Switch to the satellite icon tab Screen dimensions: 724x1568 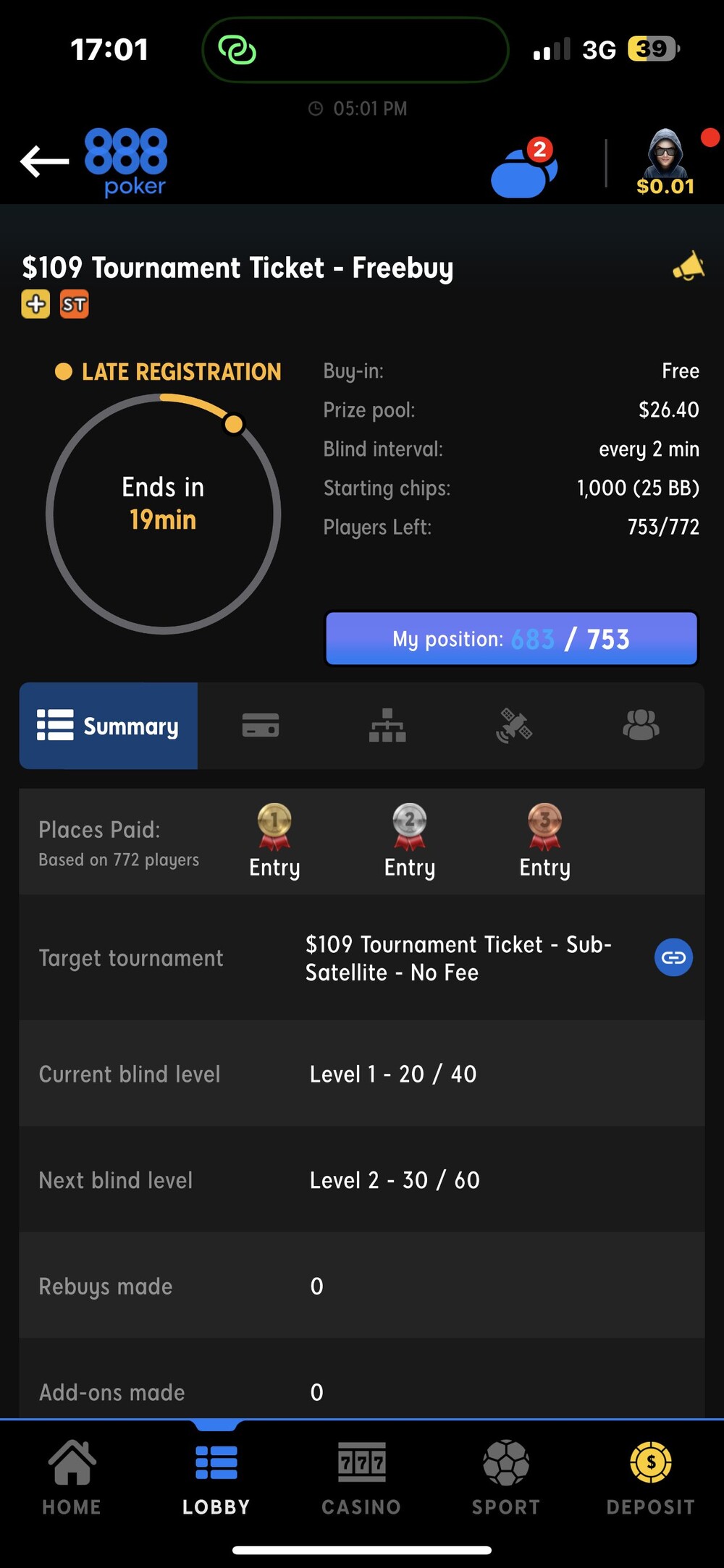point(514,725)
